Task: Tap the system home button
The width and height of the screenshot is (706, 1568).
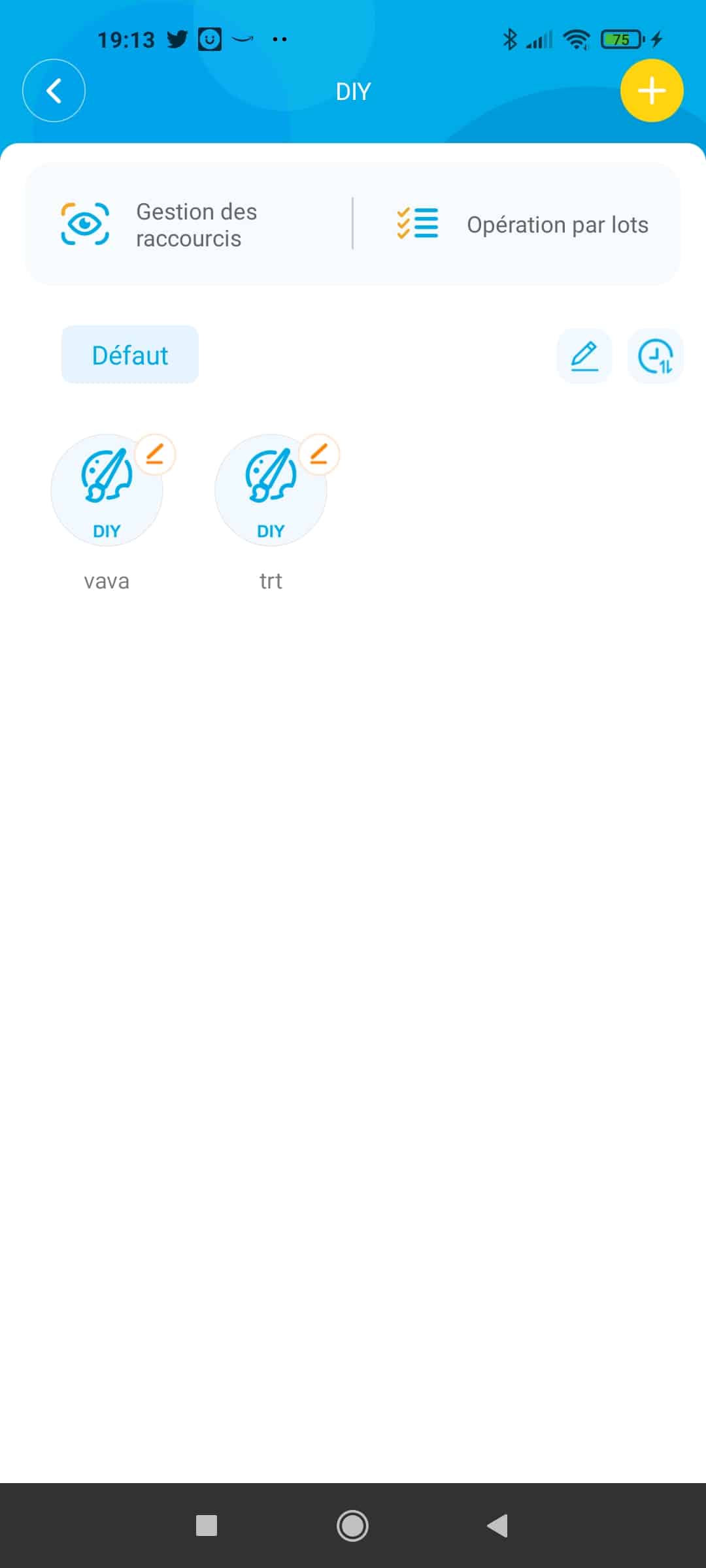Action: tap(352, 1526)
